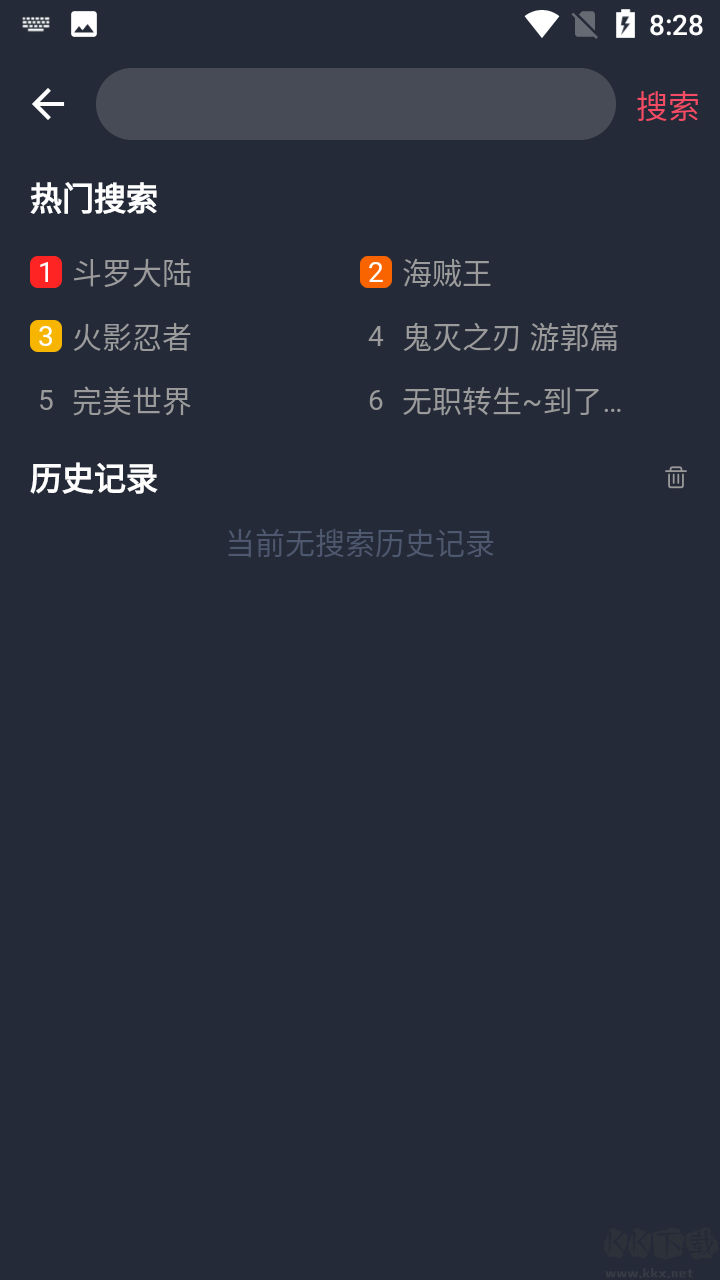
Task: Open the 无职转生 hot search entry
Action: pos(510,400)
